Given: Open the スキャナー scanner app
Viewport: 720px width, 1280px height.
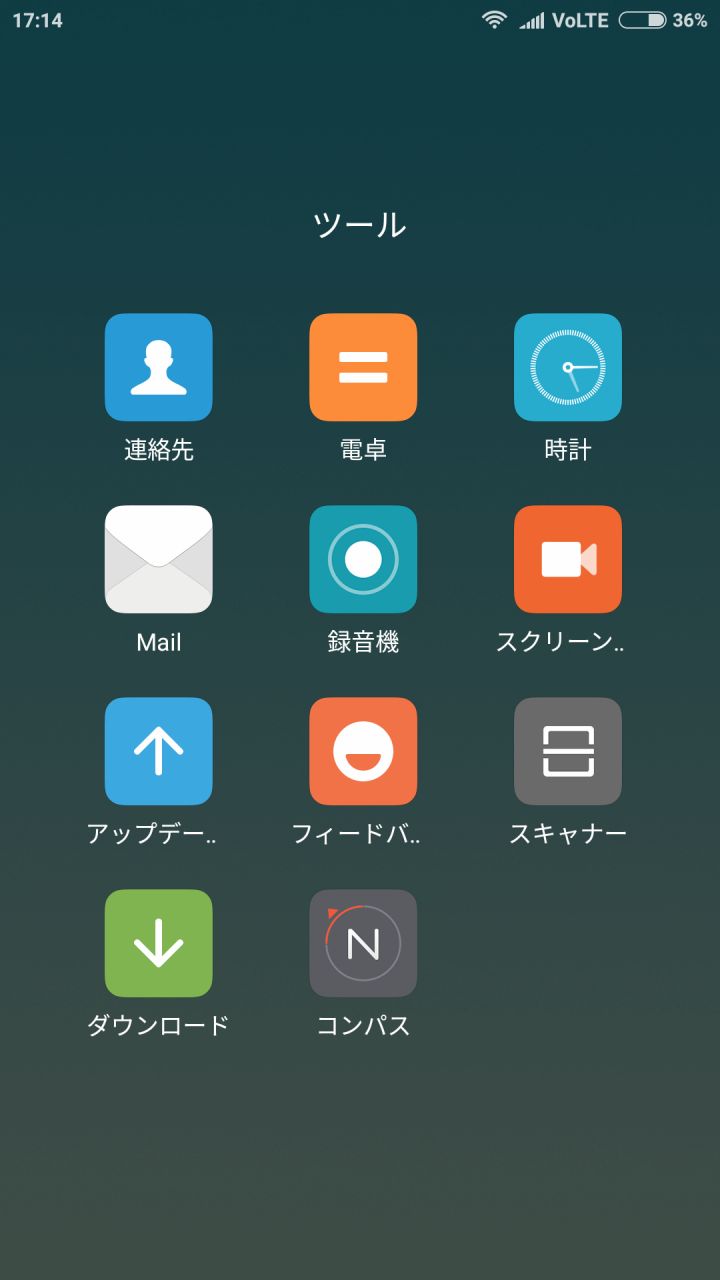Looking at the screenshot, I should coord(567,751).
